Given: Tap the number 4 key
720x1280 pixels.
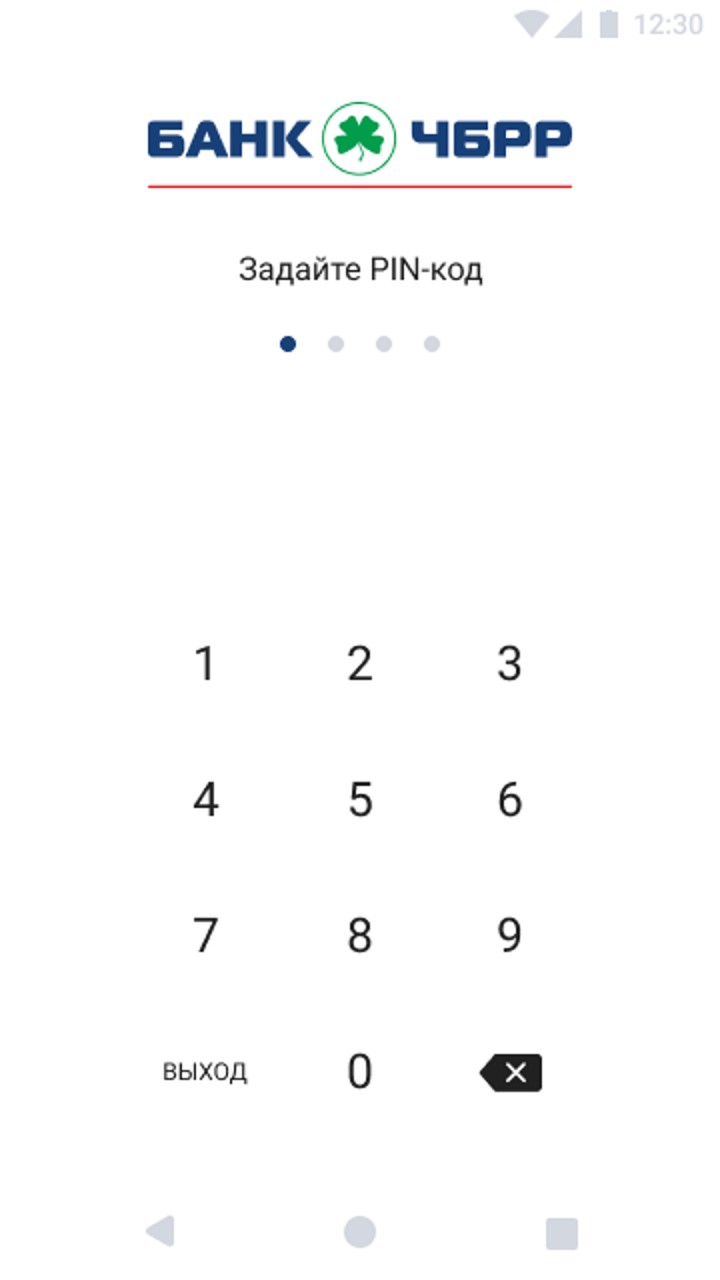Looking at the screenshot, I should [205, 800].
